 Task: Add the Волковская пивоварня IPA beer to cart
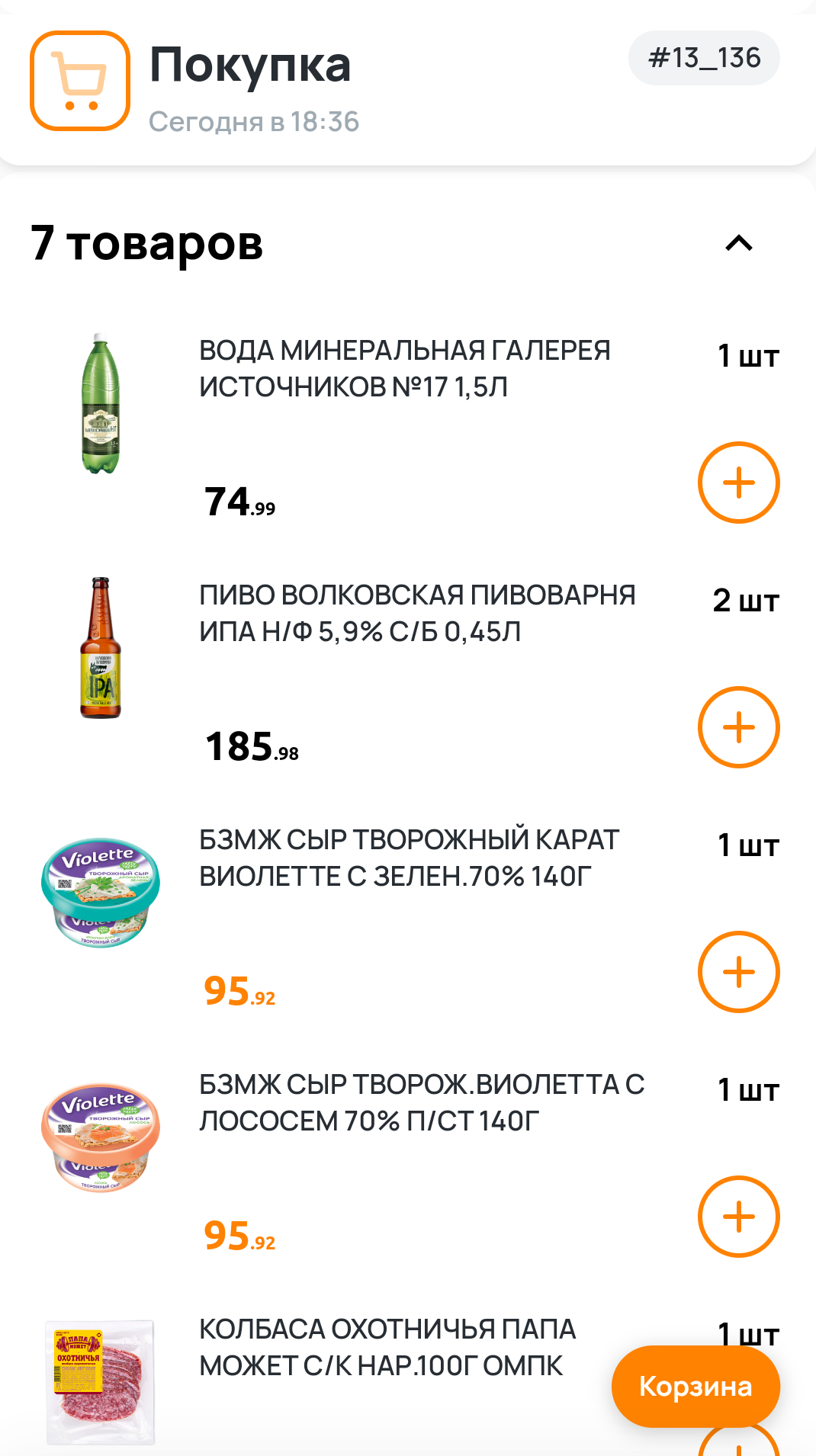[x=738, y=727]
